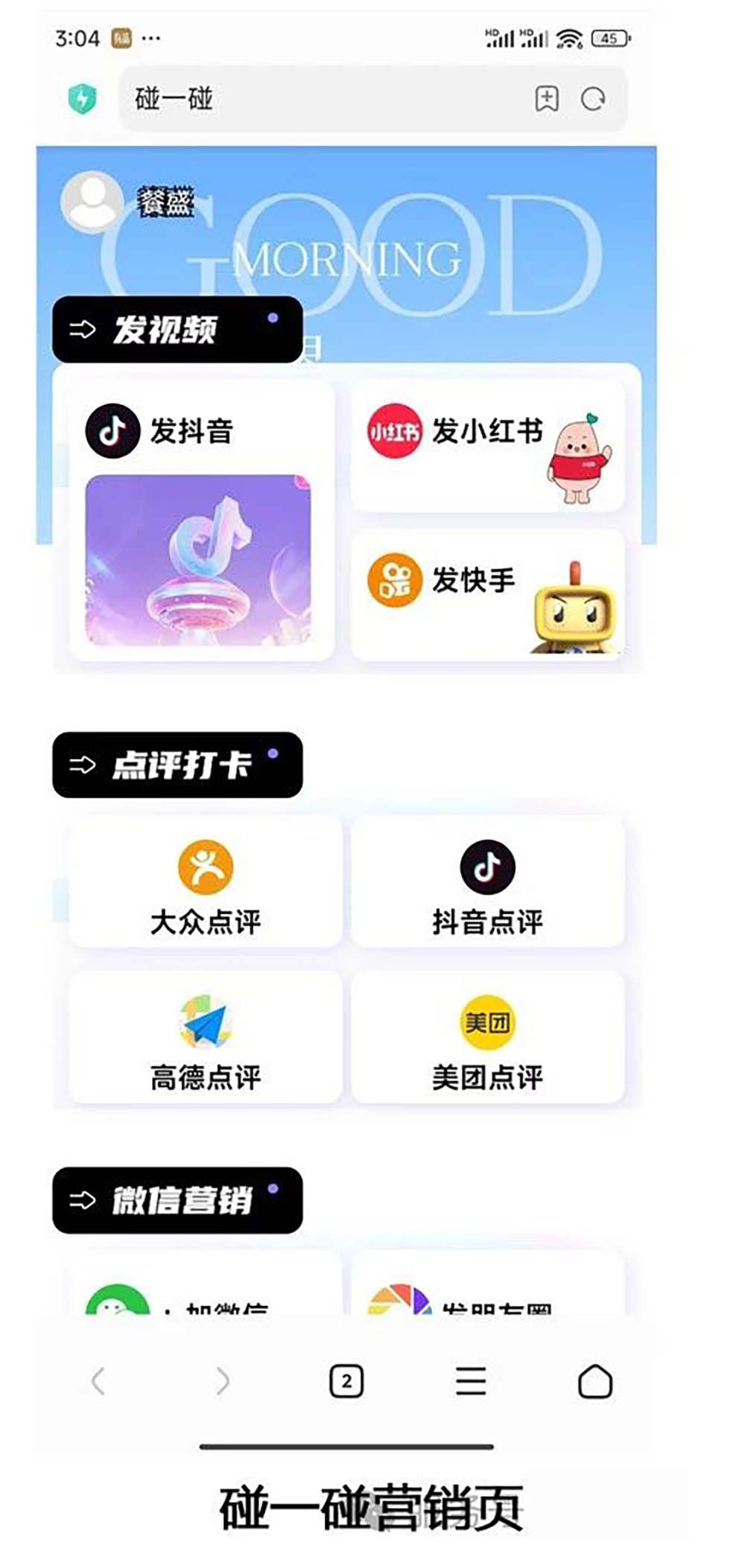730x1568 pixels.
Task: Open the security shield icon in the address bar
Action: 83,98
